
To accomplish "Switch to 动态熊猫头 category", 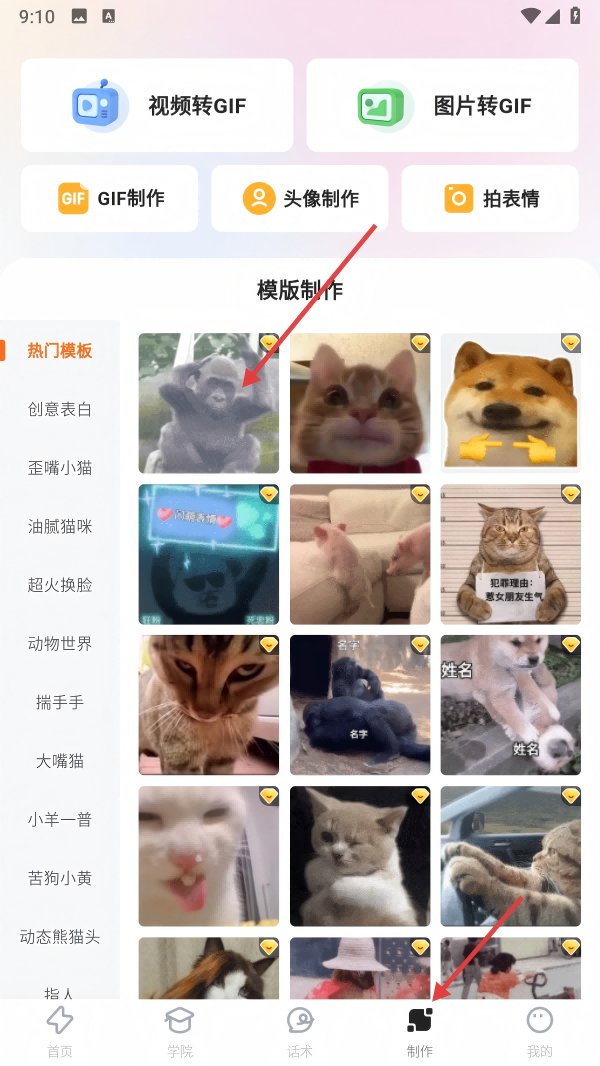I will [x=60, y=937].
